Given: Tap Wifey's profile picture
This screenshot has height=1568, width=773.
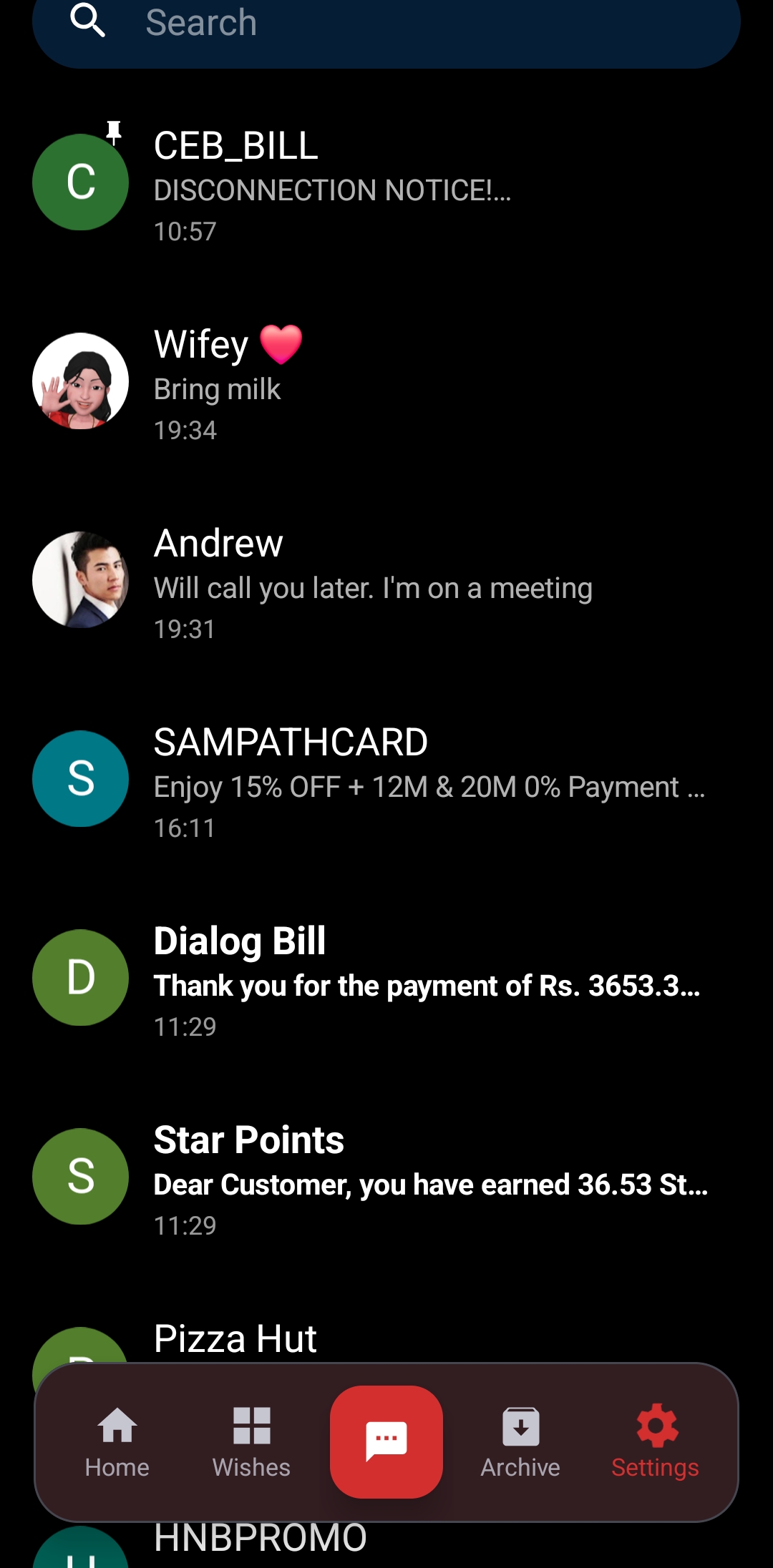Looking at the screenshot, I should [x=80, y=381].
